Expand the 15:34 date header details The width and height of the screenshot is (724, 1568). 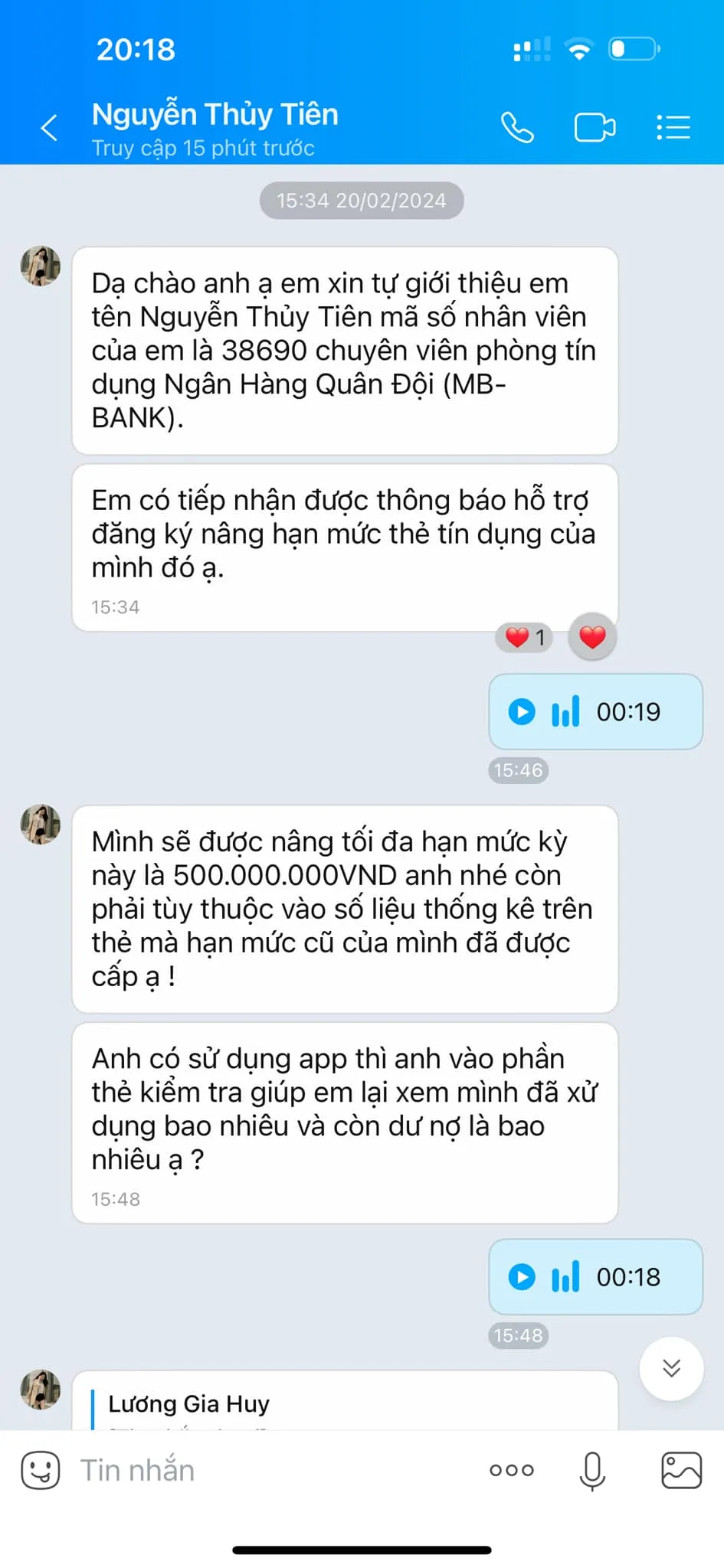point(361,200)
